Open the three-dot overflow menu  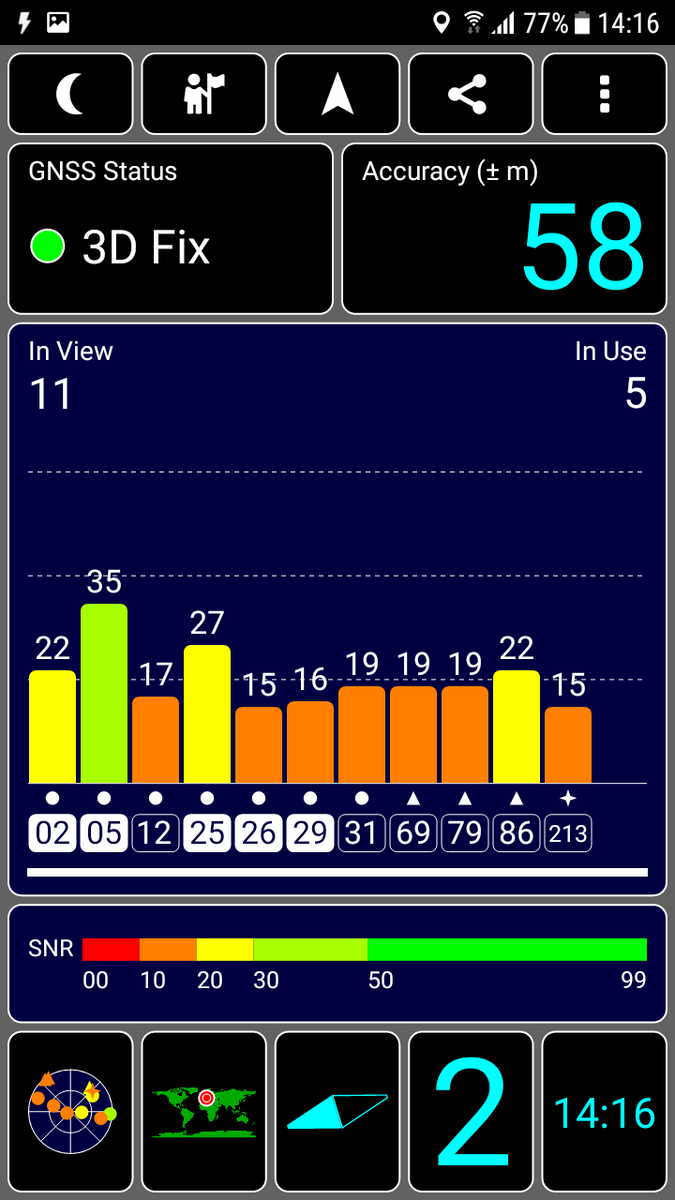click(x=604, y=94)
